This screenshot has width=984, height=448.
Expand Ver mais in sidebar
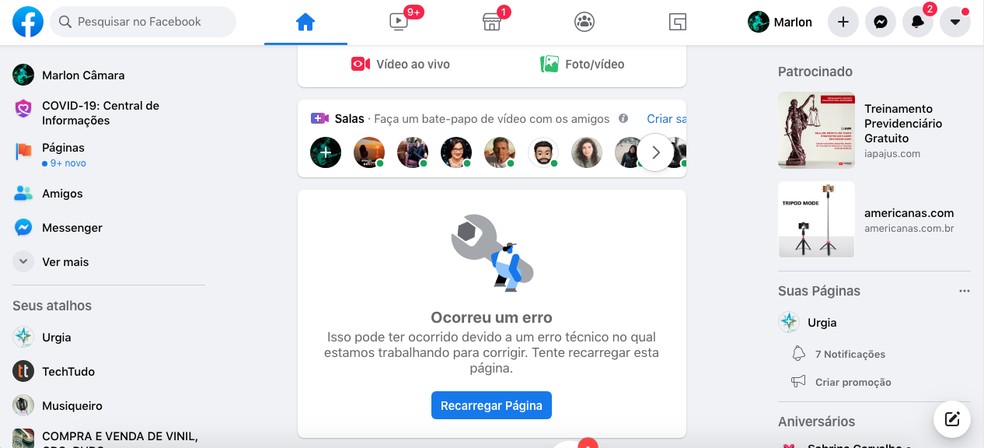(64, 262)
